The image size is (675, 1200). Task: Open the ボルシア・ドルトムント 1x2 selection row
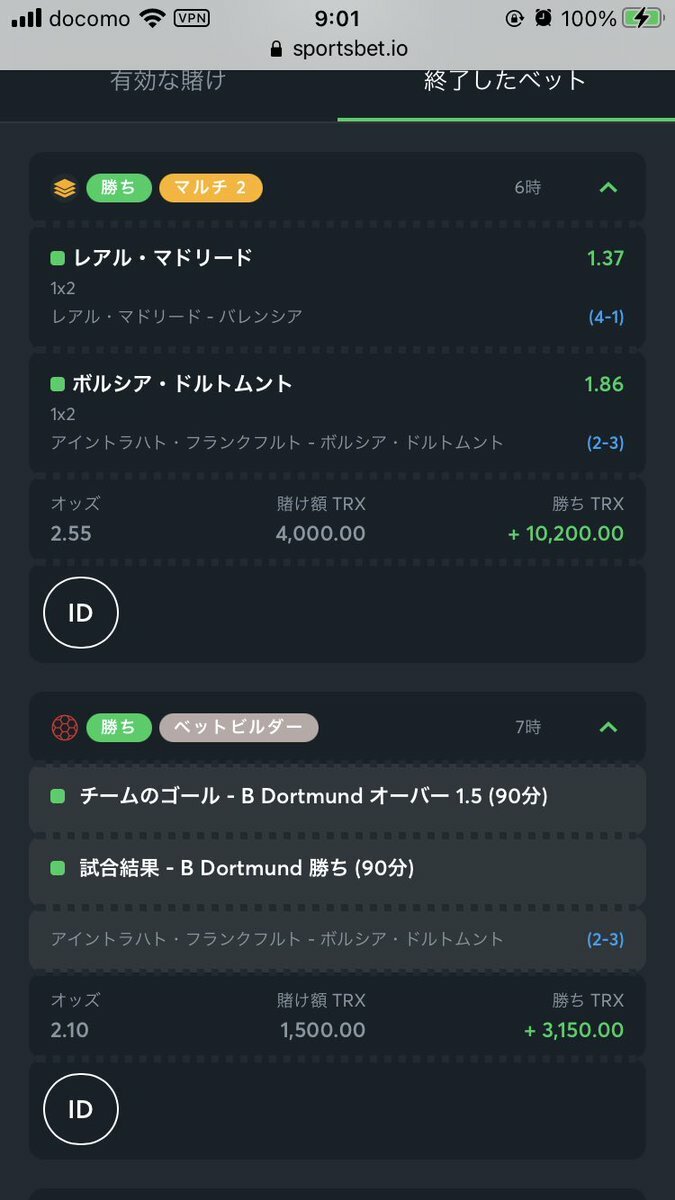pyautogui.click(x=337, y=412)
